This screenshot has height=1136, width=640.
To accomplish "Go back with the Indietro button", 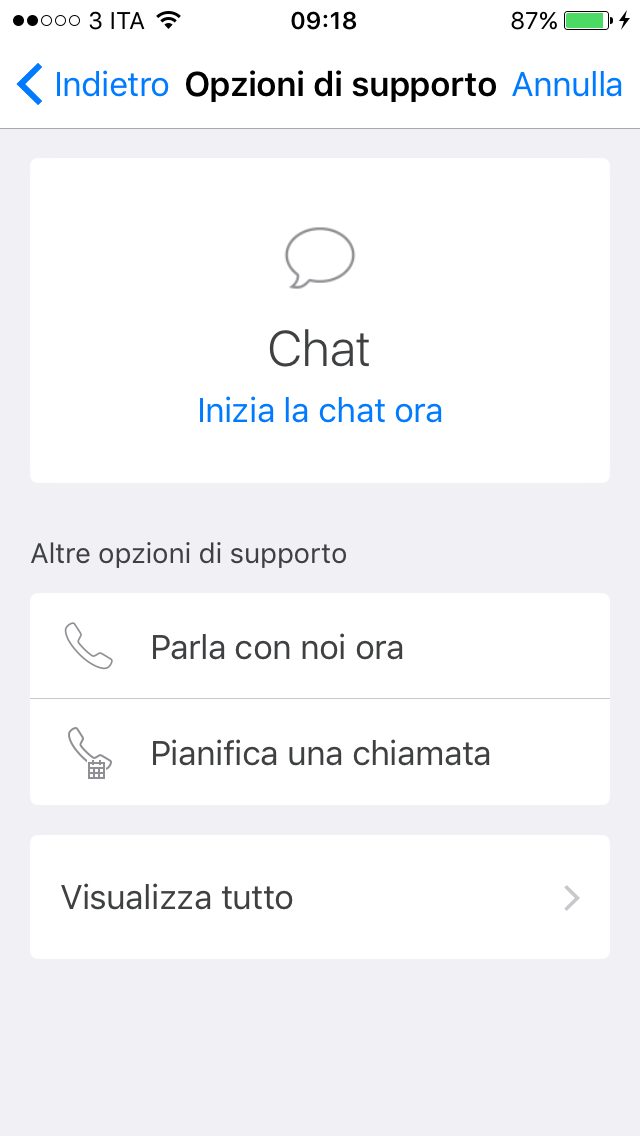I will pos(94,85).
